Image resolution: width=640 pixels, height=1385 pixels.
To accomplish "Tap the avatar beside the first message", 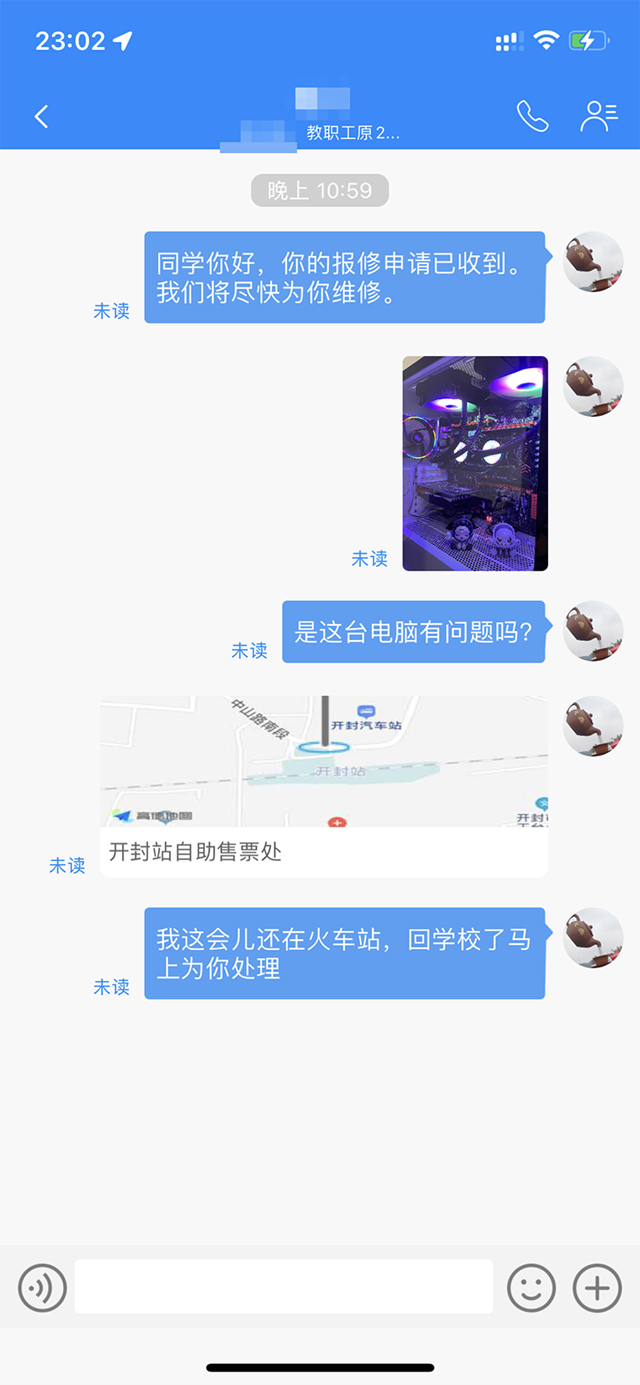I will pyautogui.click(x=593, y=262).
